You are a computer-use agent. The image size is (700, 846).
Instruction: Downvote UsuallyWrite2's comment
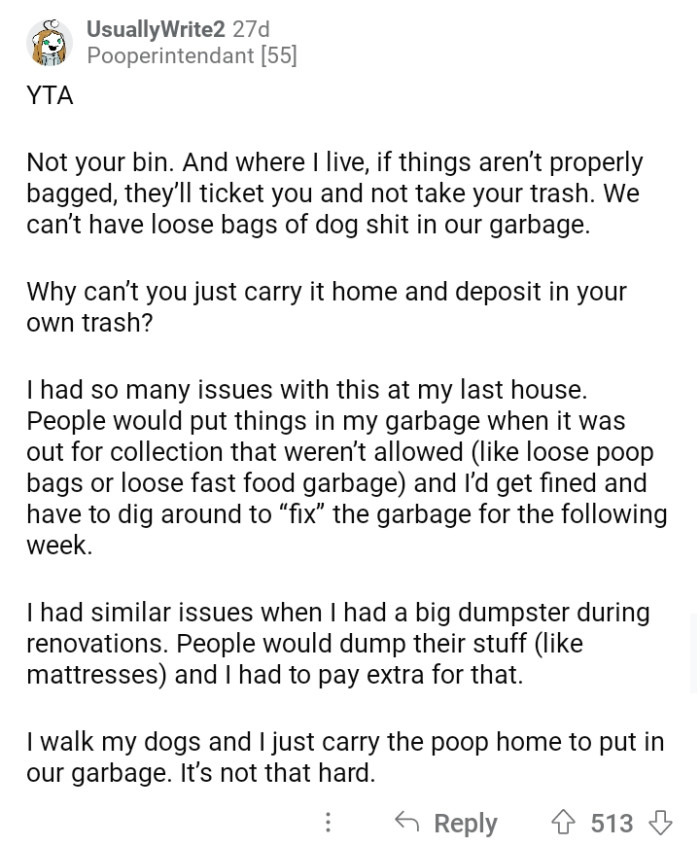660,823
